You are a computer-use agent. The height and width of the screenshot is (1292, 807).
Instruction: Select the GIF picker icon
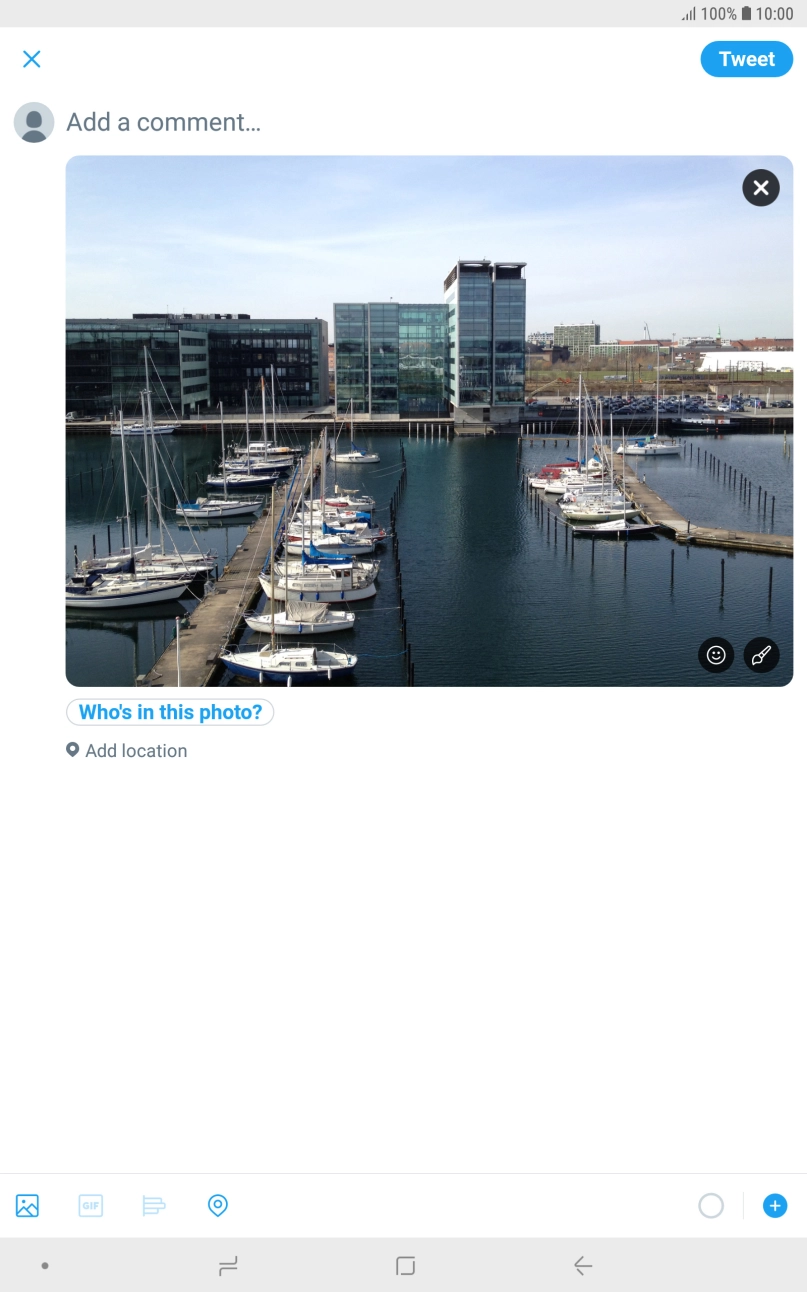tap(90, 1205)
